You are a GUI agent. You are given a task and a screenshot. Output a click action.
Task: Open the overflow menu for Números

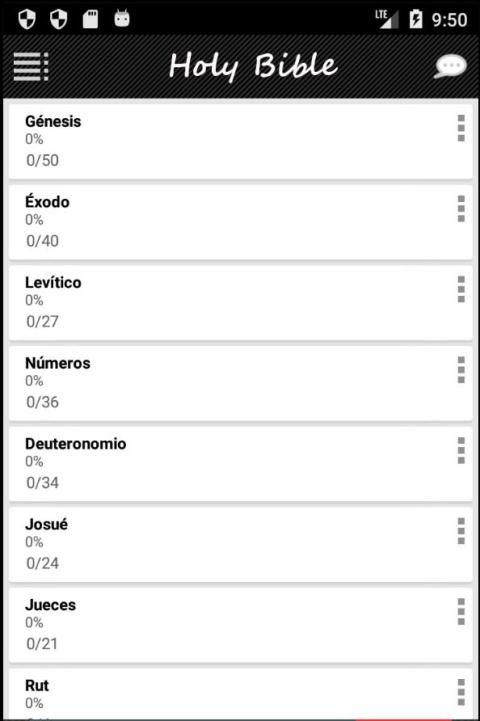click(461, 370)
